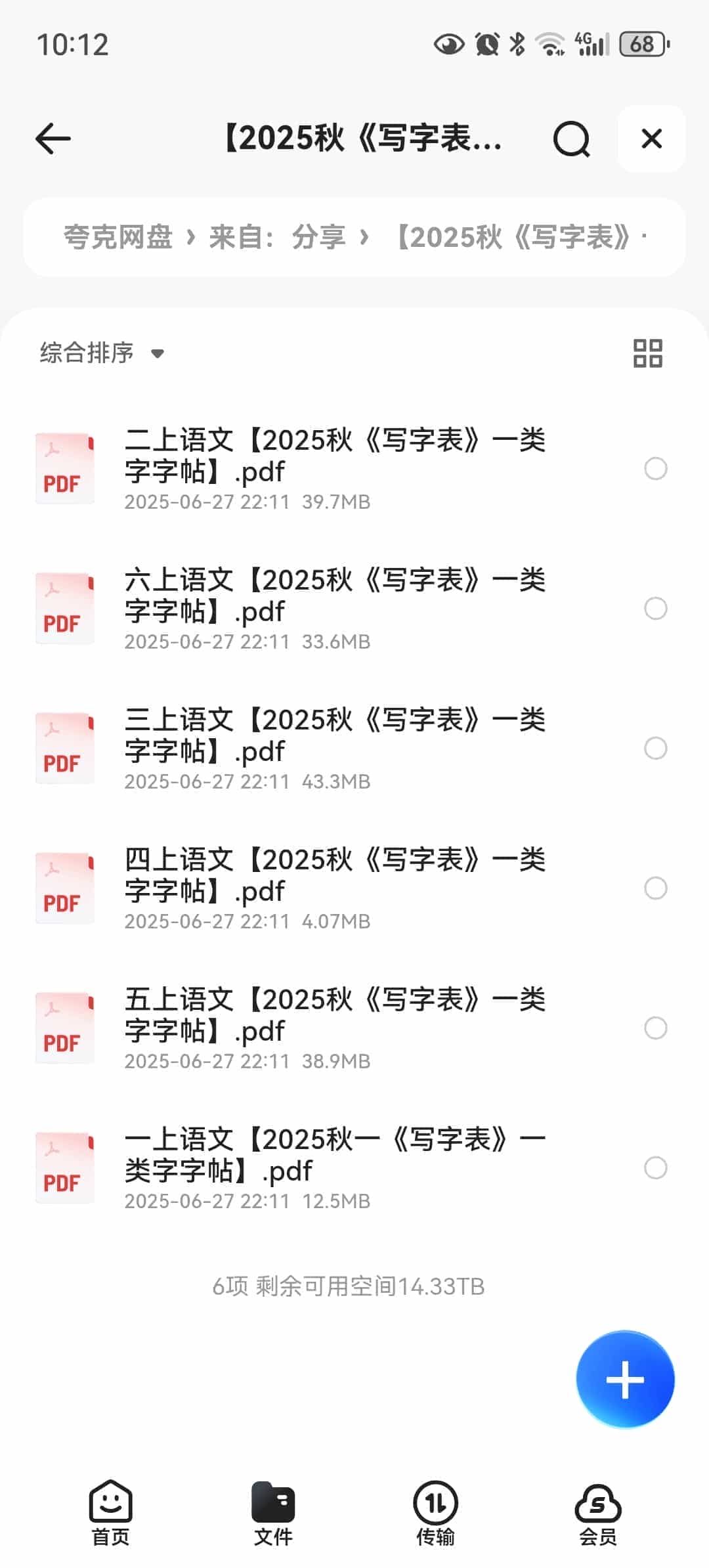Viewport: 709px width, 1568px height.
Task: Switch to grid view layout
Action: (649, 353)
